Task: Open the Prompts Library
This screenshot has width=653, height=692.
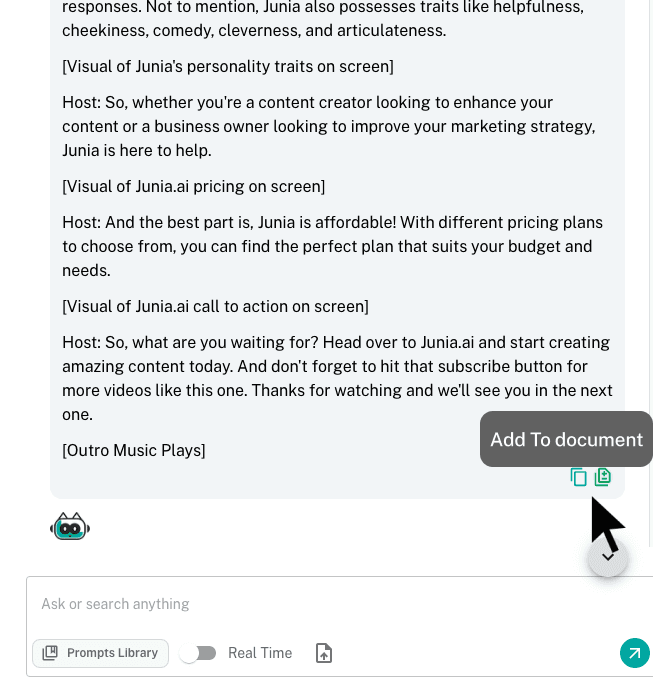Action: pyautogui.click(x=101, y=653)
